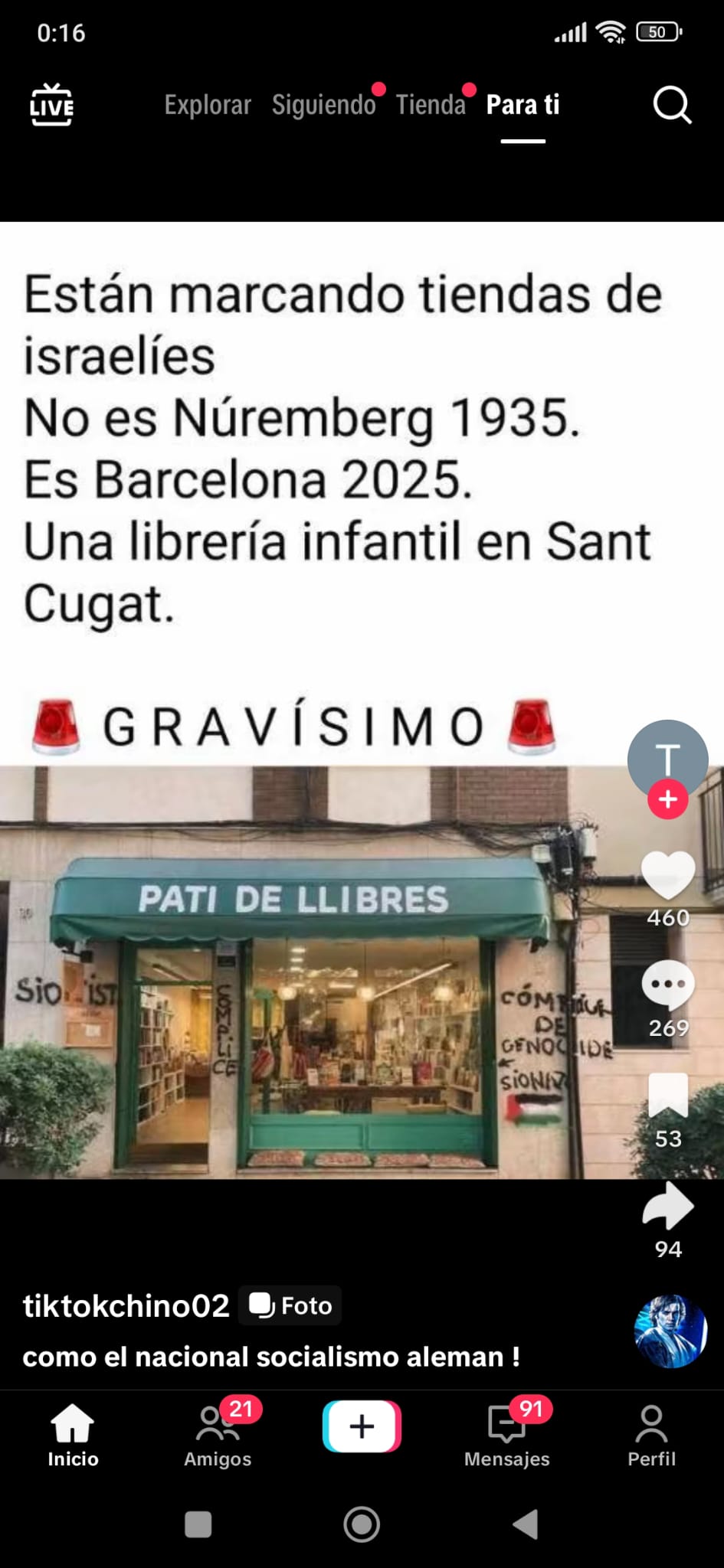Switch to the Siguiendo tab
Screen dimensions: 724x1568
point(323,105)
